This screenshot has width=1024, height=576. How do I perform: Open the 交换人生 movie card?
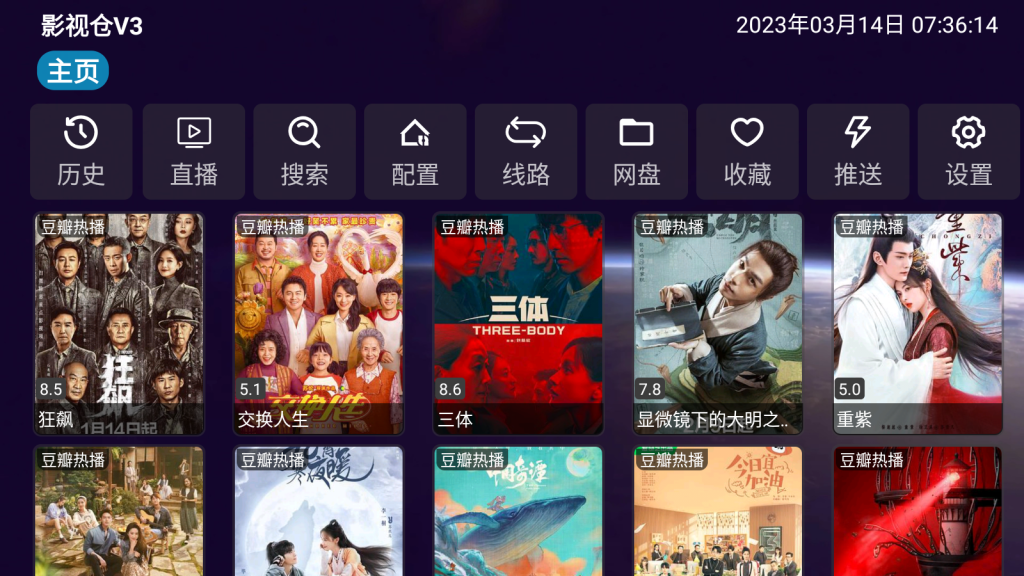click(319, 323)
